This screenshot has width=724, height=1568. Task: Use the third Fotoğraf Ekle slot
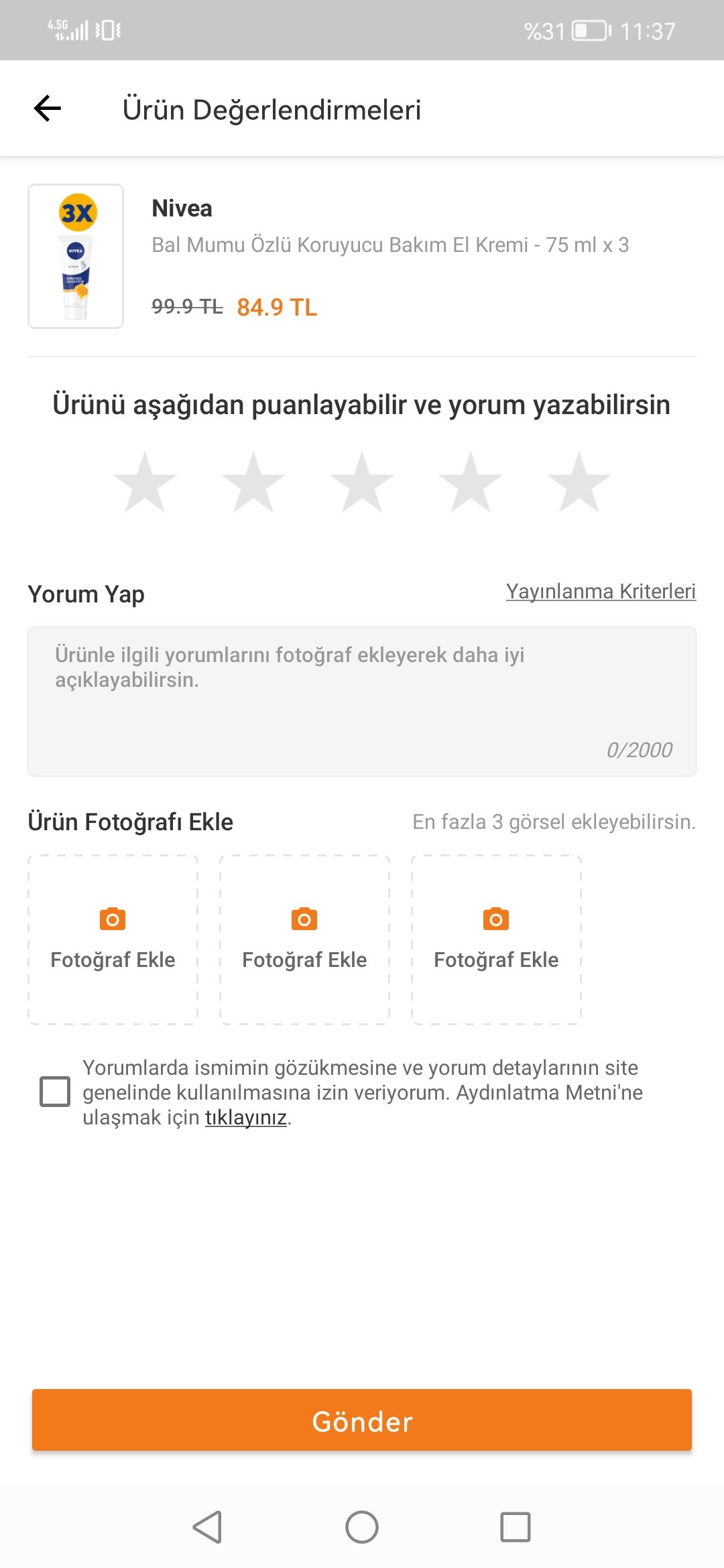point(496,939)
